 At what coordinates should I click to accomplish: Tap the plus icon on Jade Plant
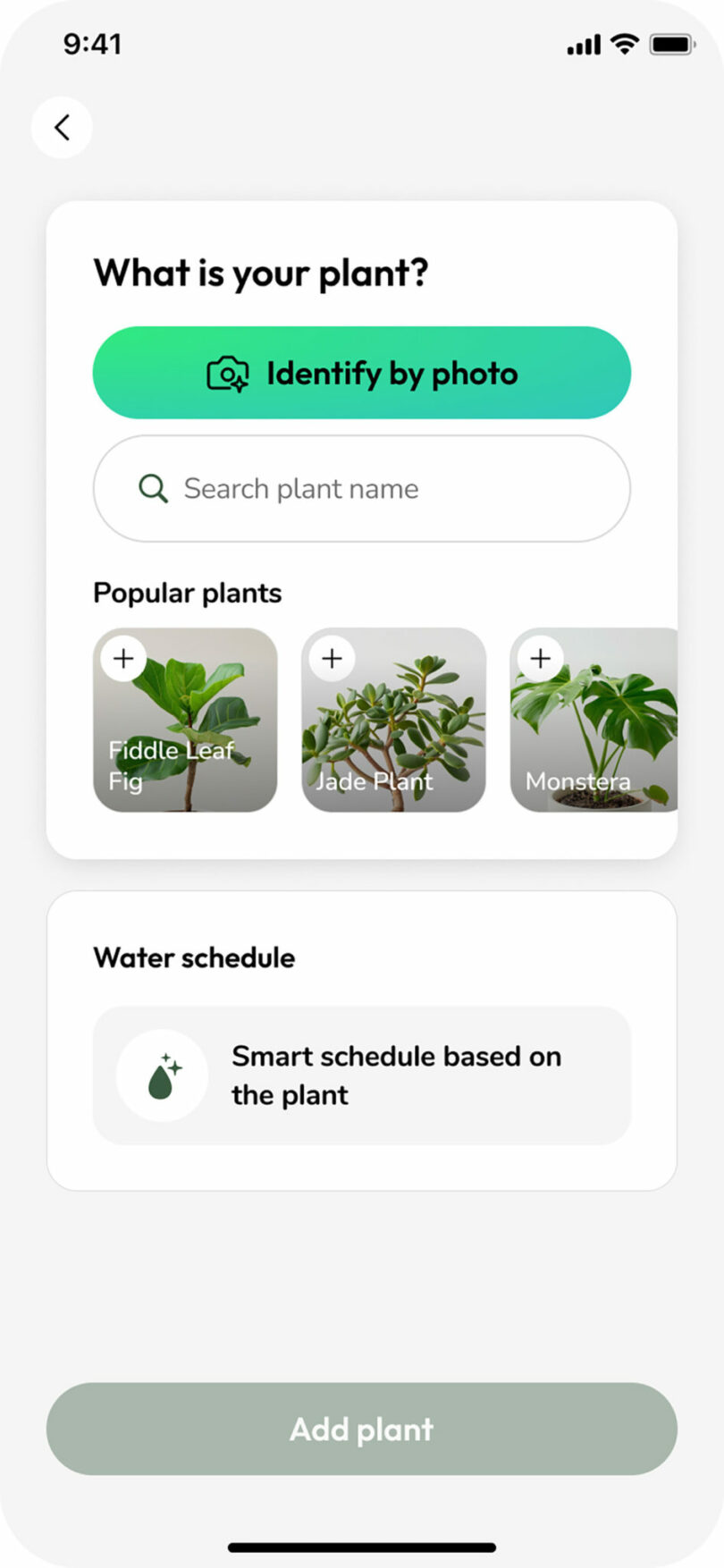click(x=331, y=658)
